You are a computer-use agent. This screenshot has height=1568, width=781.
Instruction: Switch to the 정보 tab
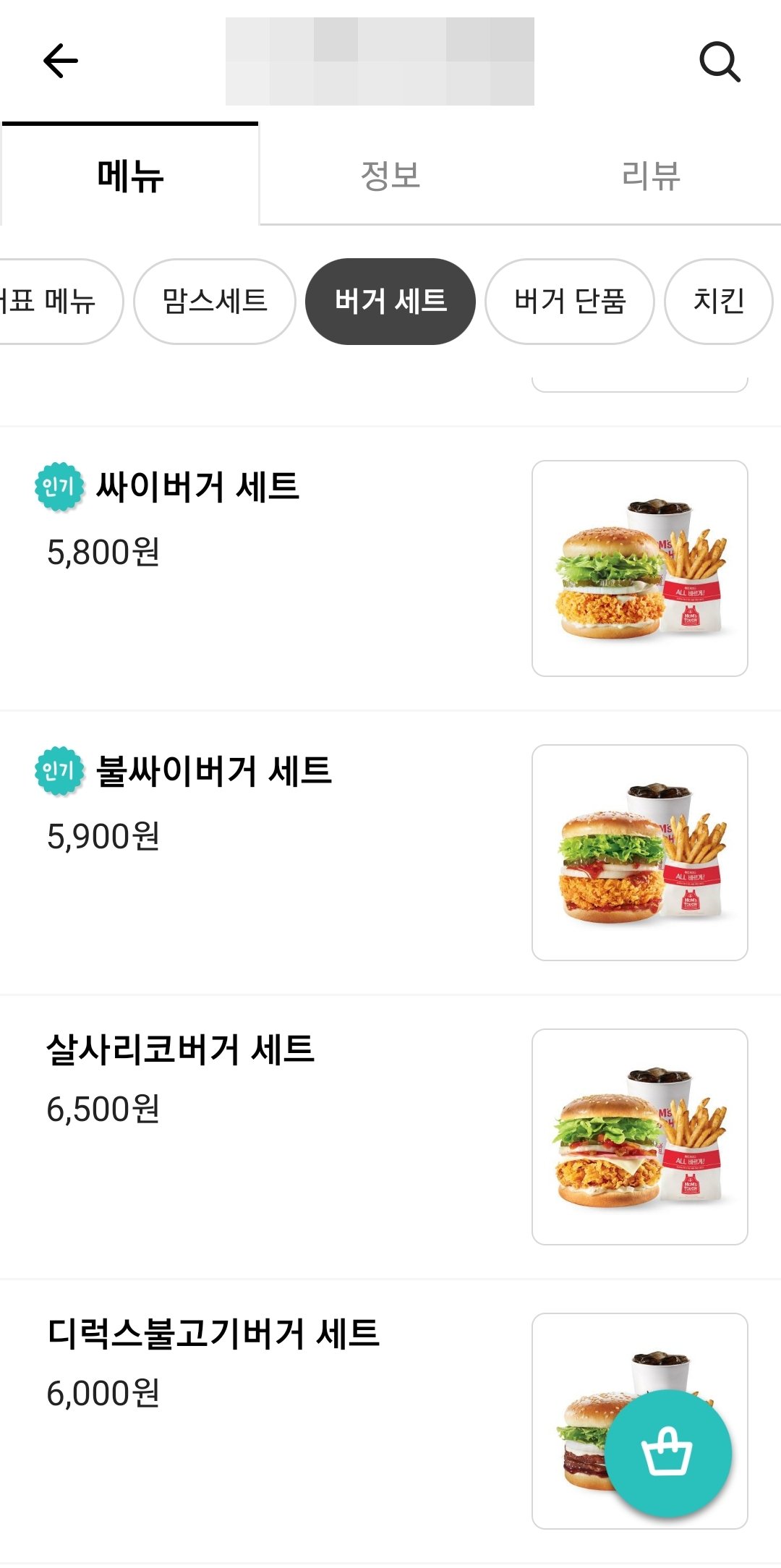coord(390,176)
